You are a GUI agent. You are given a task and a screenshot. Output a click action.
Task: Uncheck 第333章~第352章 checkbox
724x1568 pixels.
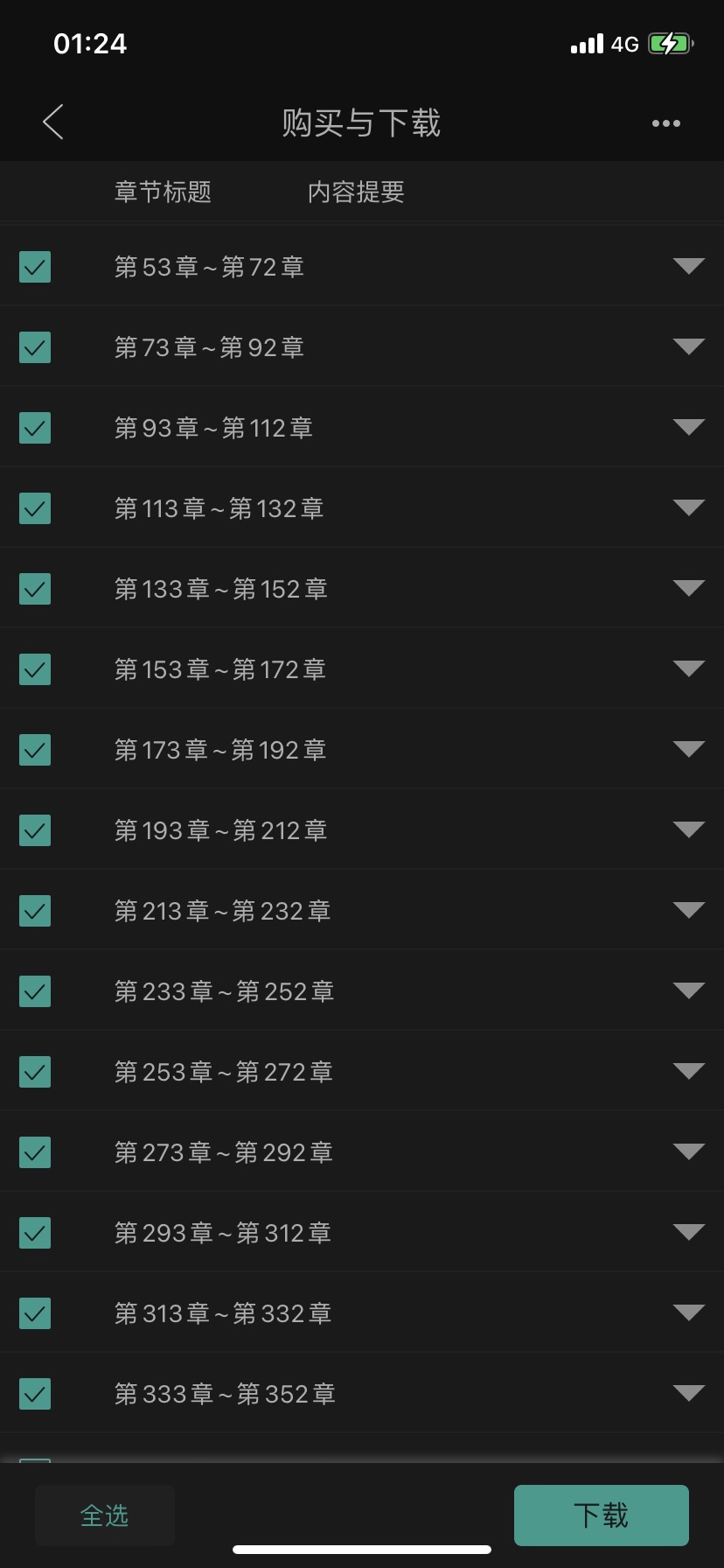tap(35, 1394)
